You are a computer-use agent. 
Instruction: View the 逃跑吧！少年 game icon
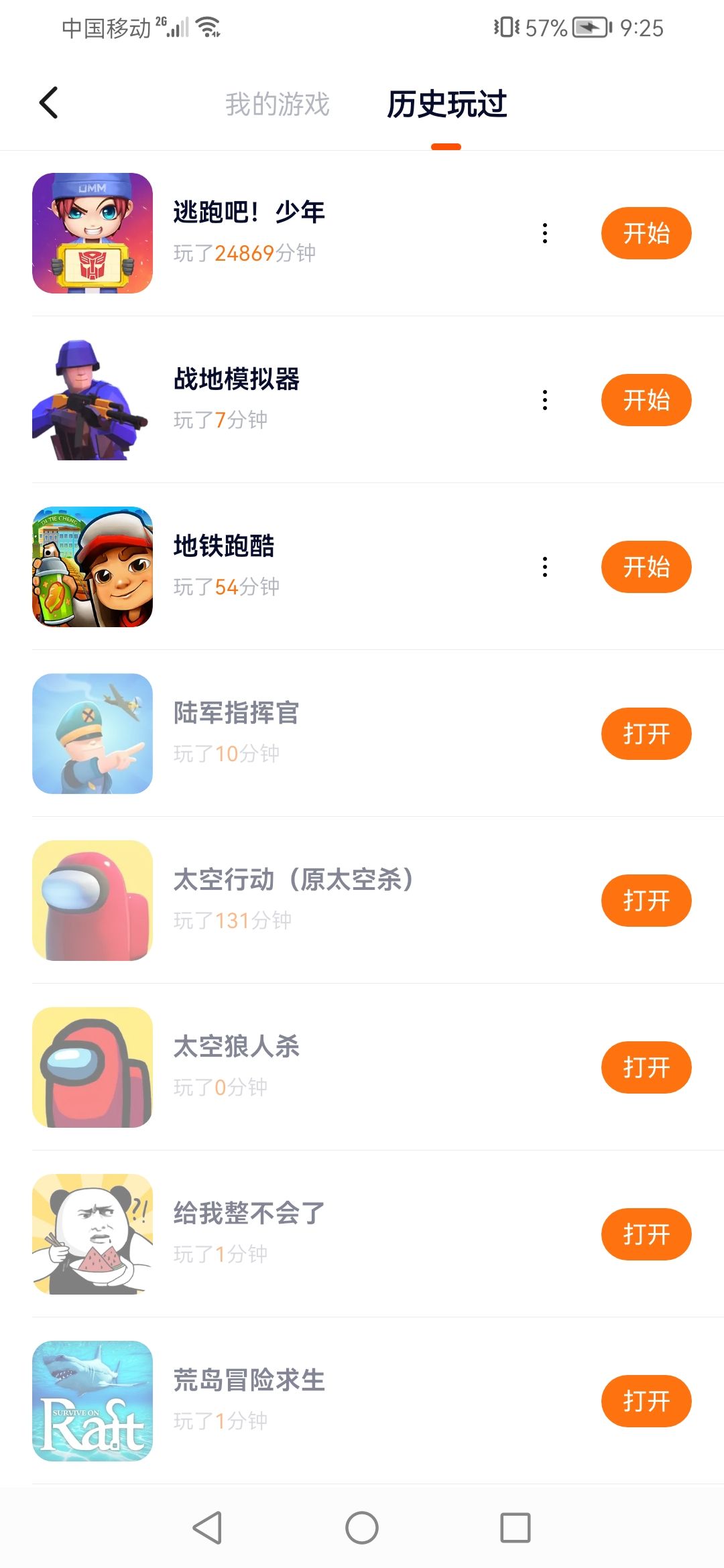pyautogui.click(x=93, y=233)
